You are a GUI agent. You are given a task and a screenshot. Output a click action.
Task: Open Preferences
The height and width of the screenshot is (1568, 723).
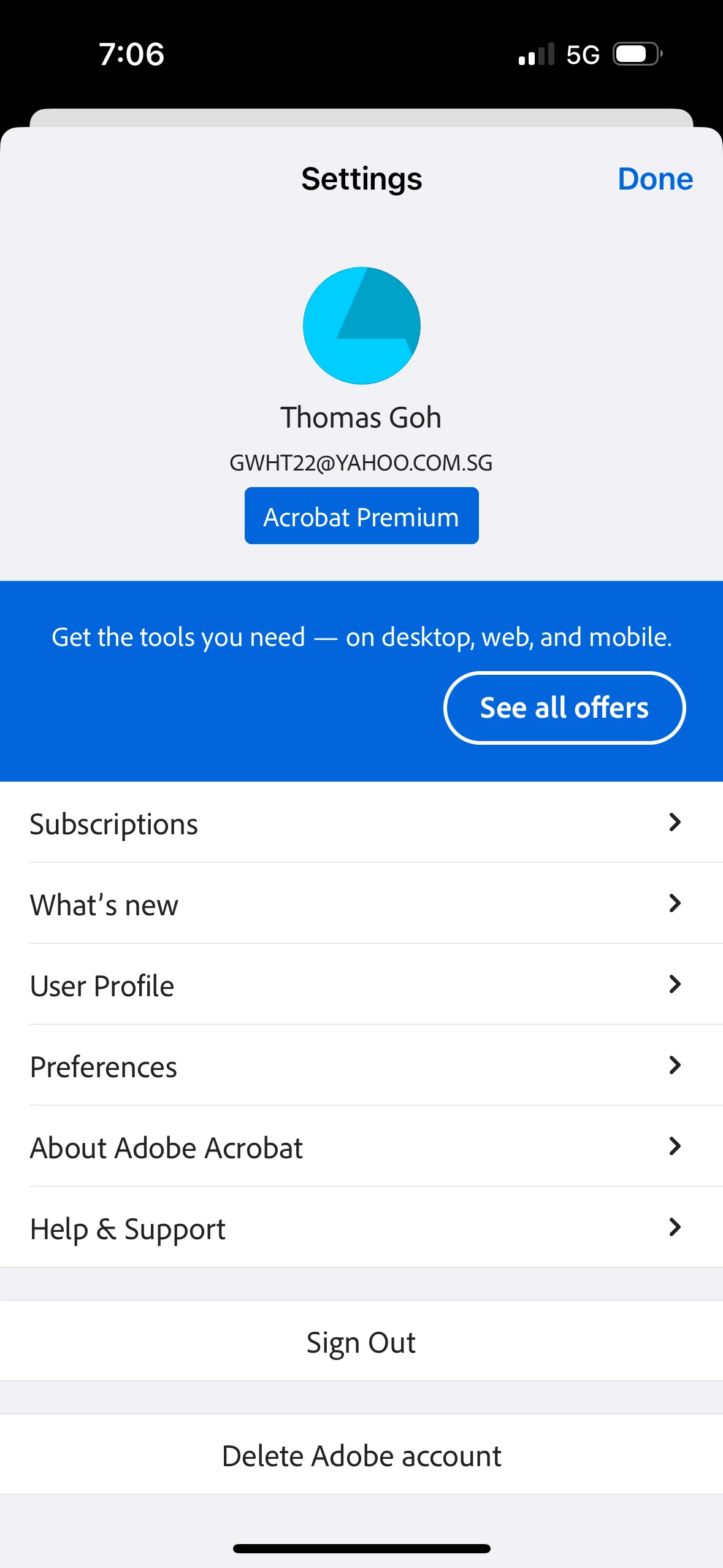(361, 1066)
